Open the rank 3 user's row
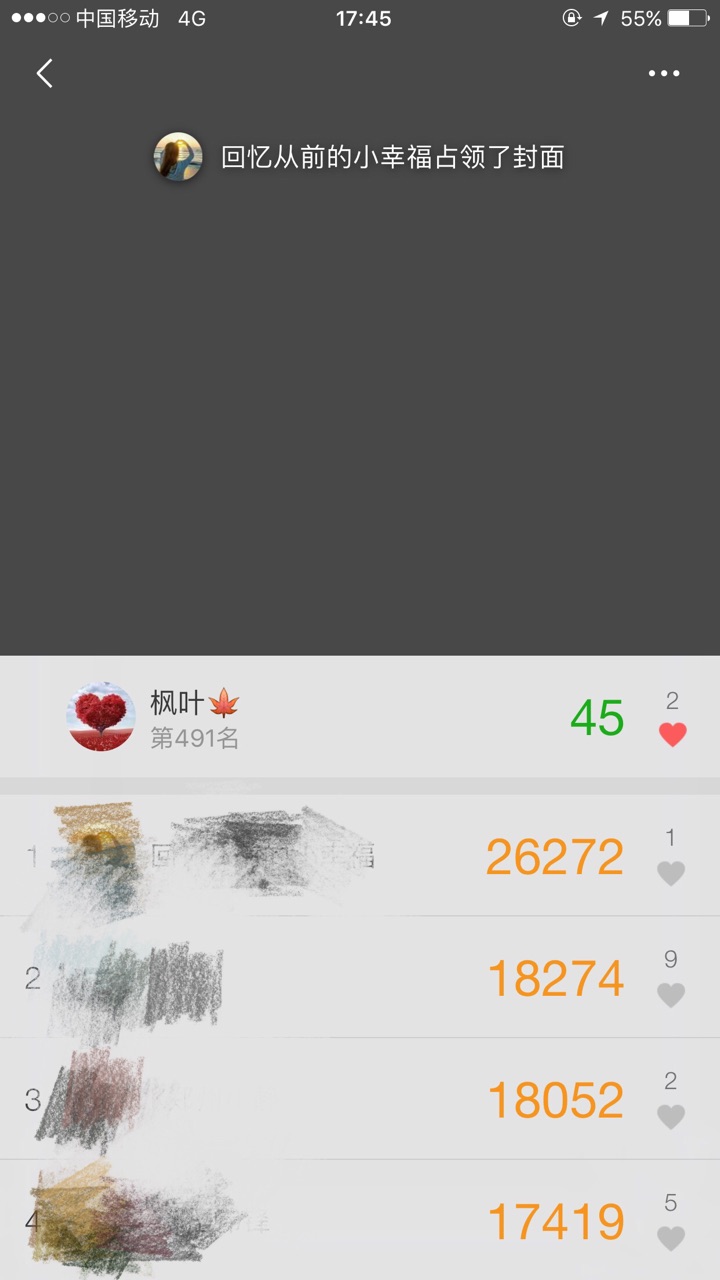Image resolution: width=720 pixels, height=1280 pixels. [x=300, y=1100]
